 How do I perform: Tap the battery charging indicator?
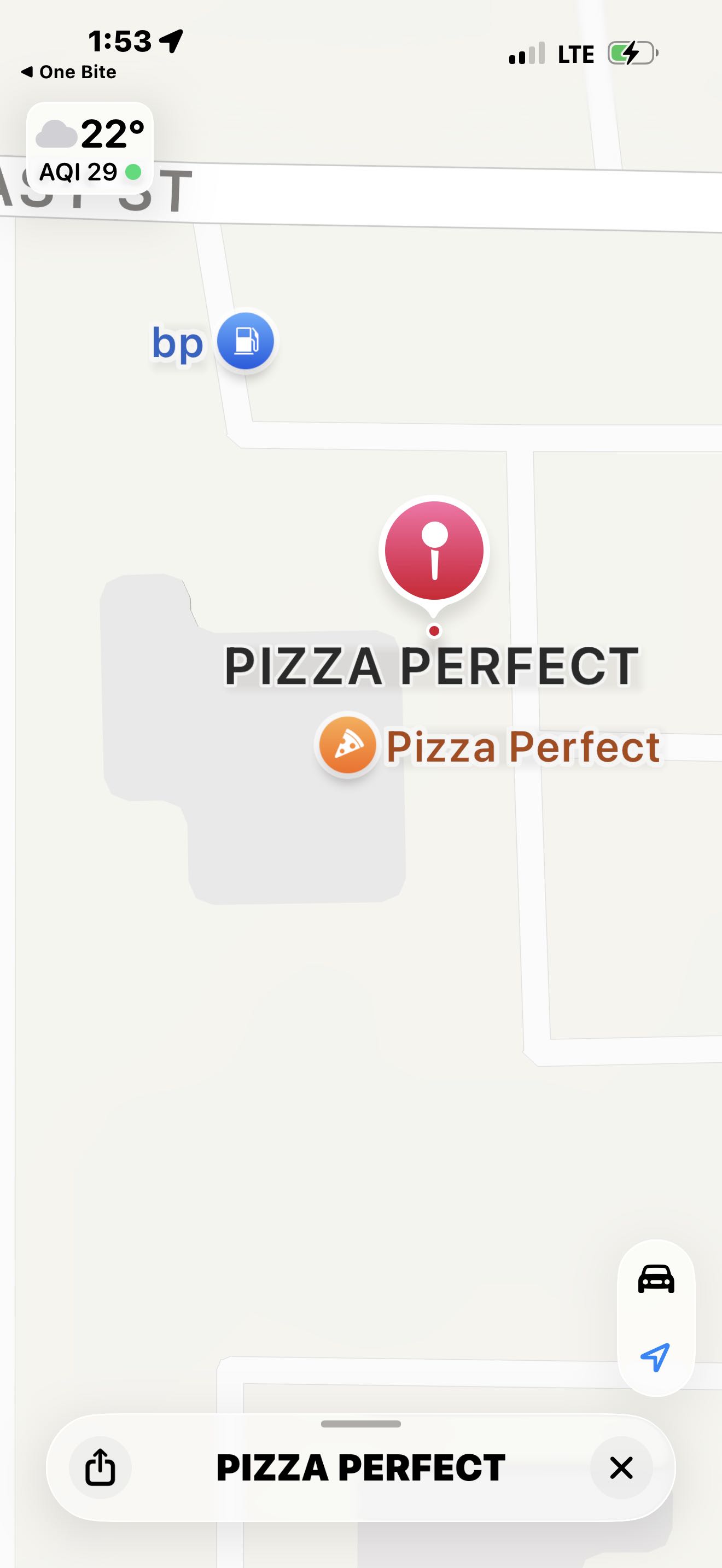tap(631, 53)
